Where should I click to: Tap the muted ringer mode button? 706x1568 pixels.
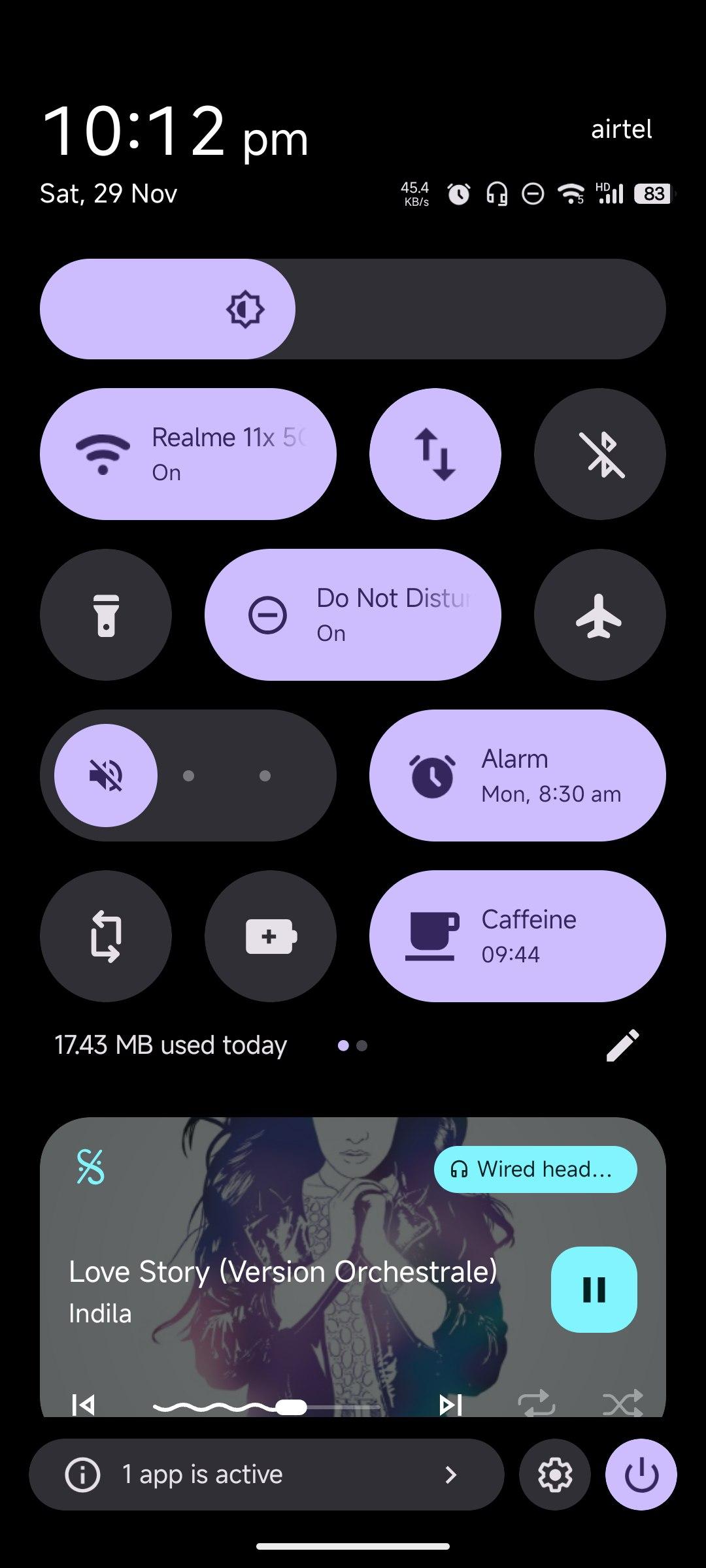point(106,776)
